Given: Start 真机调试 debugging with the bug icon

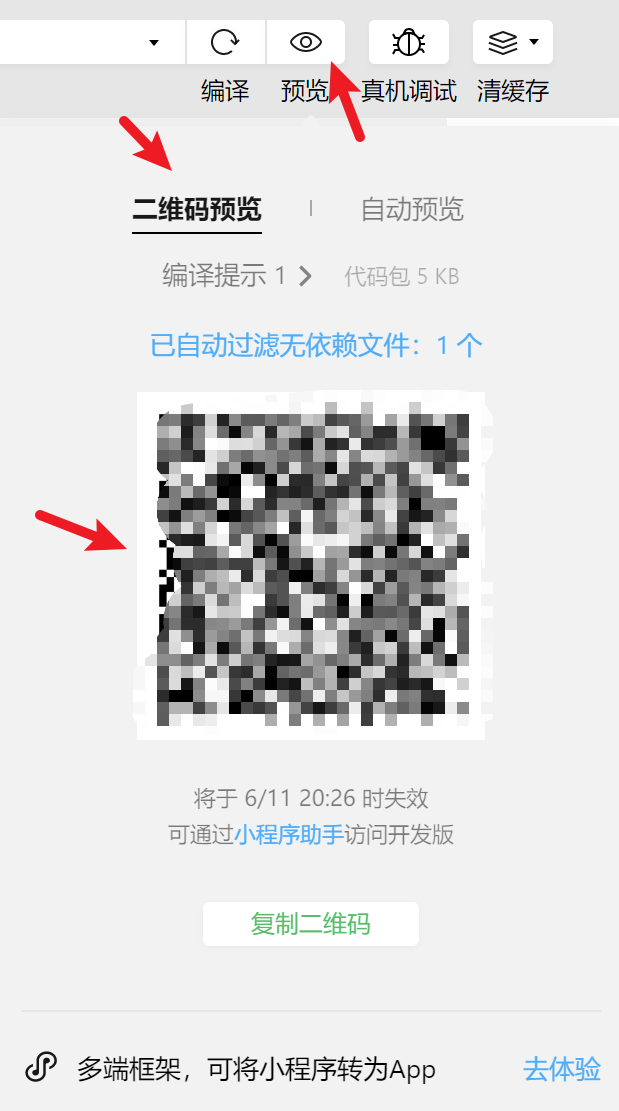Looking at the screenshot, I should click(409, 42).
